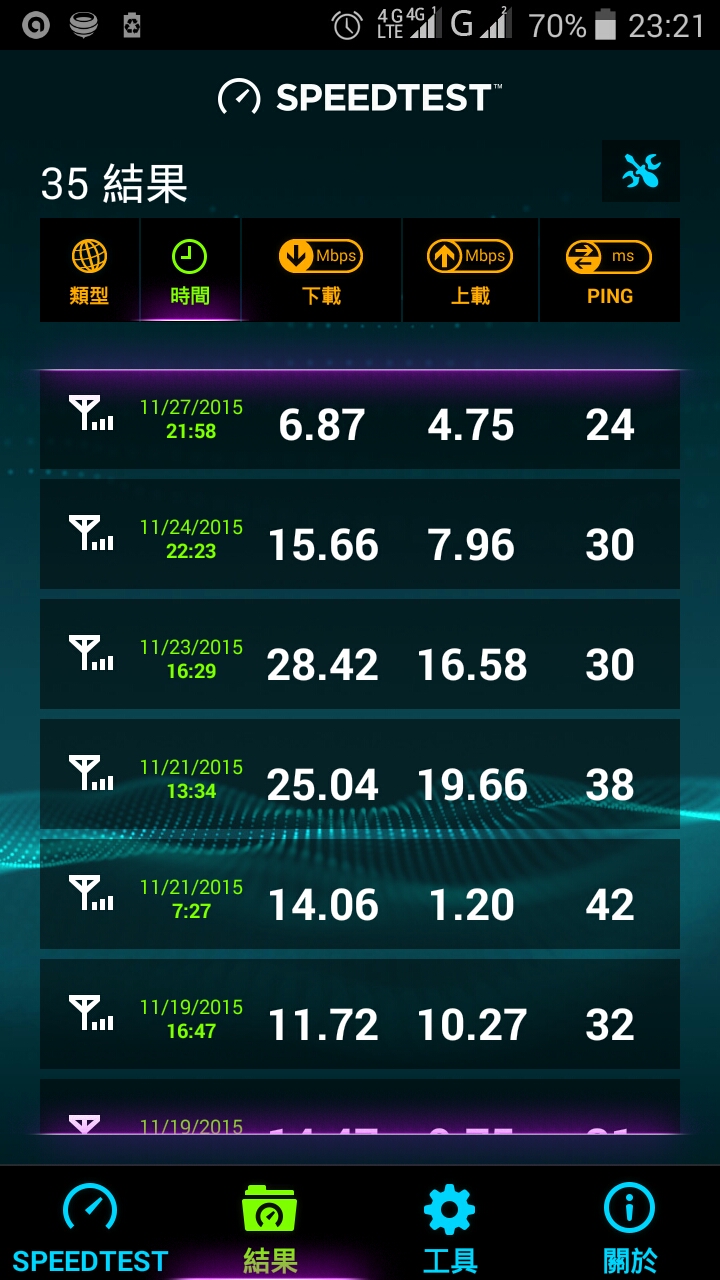Screen dimensions: 720x1280
Task: Open the 11/23/2015 16:29 result
Action: (x=360, y=654)
